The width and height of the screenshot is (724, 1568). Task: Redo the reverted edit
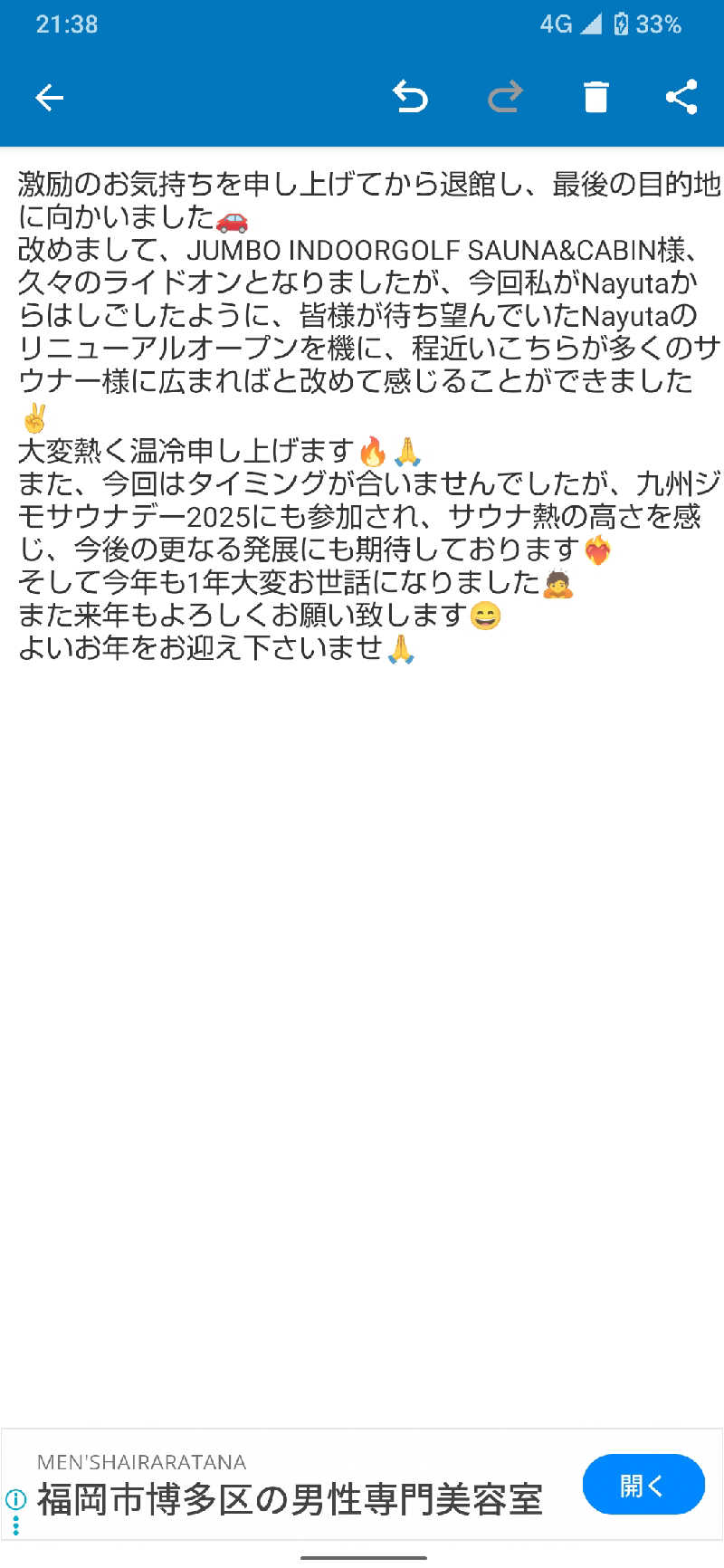click(x=503, y=97)
